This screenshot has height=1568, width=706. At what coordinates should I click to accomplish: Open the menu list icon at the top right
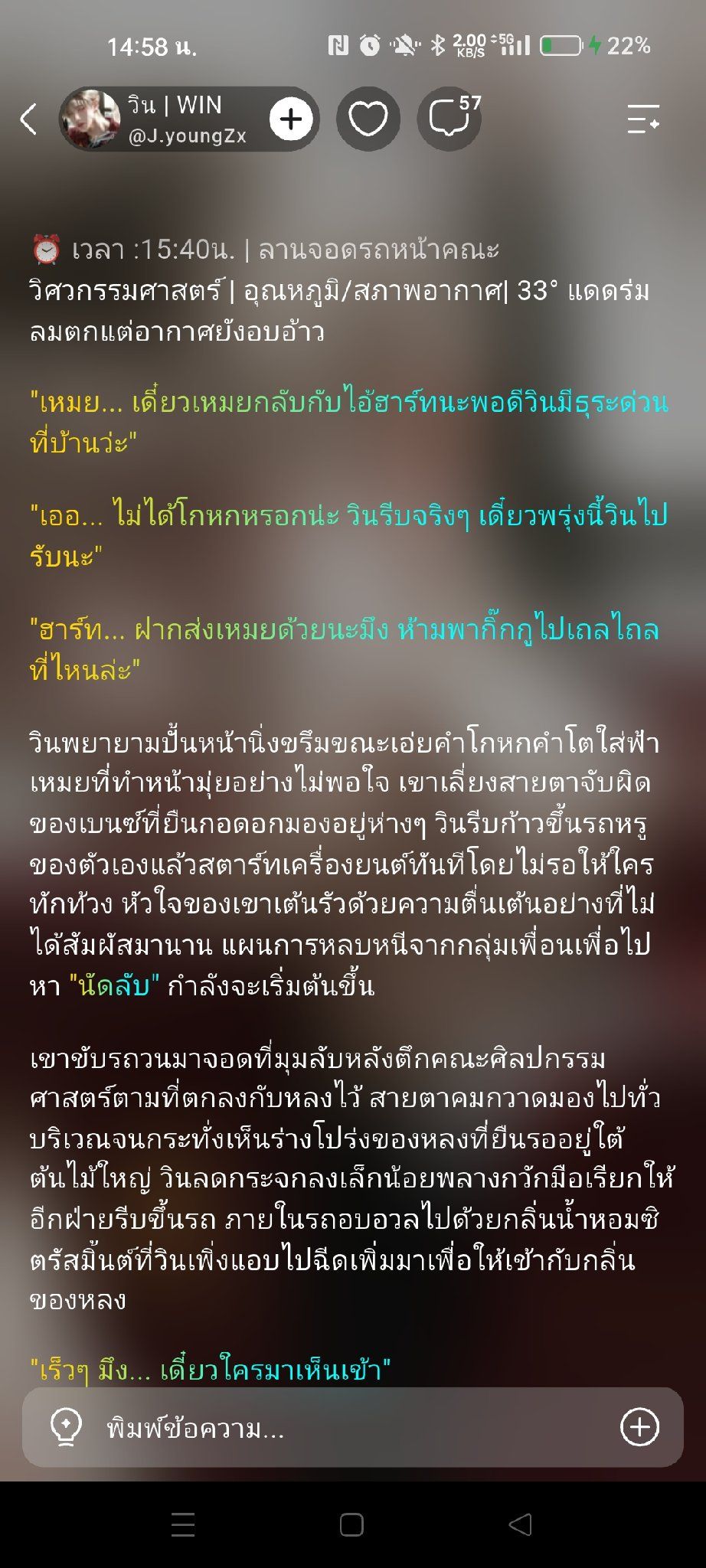click(642, 119)
